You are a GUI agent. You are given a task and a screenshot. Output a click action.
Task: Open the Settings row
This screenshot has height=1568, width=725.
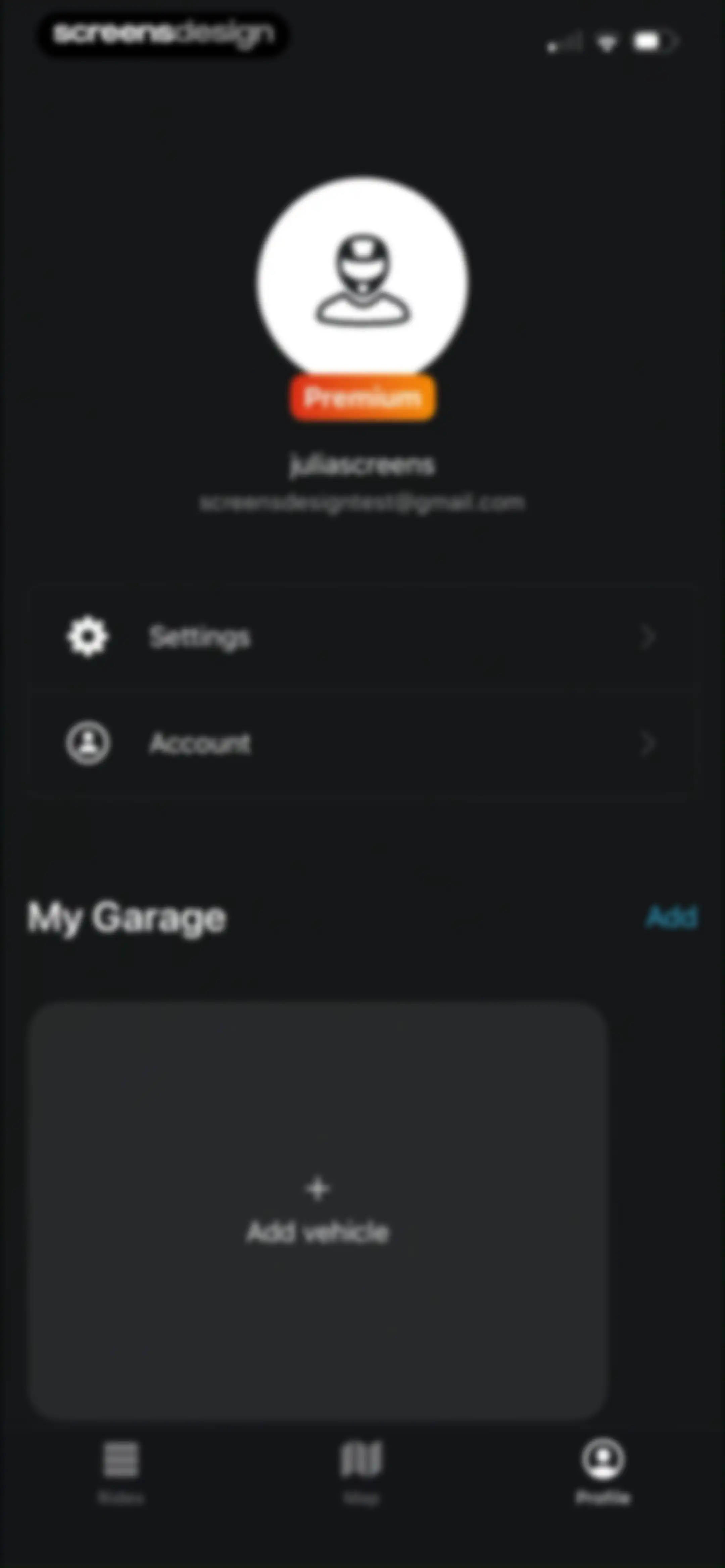click(361, 637)
